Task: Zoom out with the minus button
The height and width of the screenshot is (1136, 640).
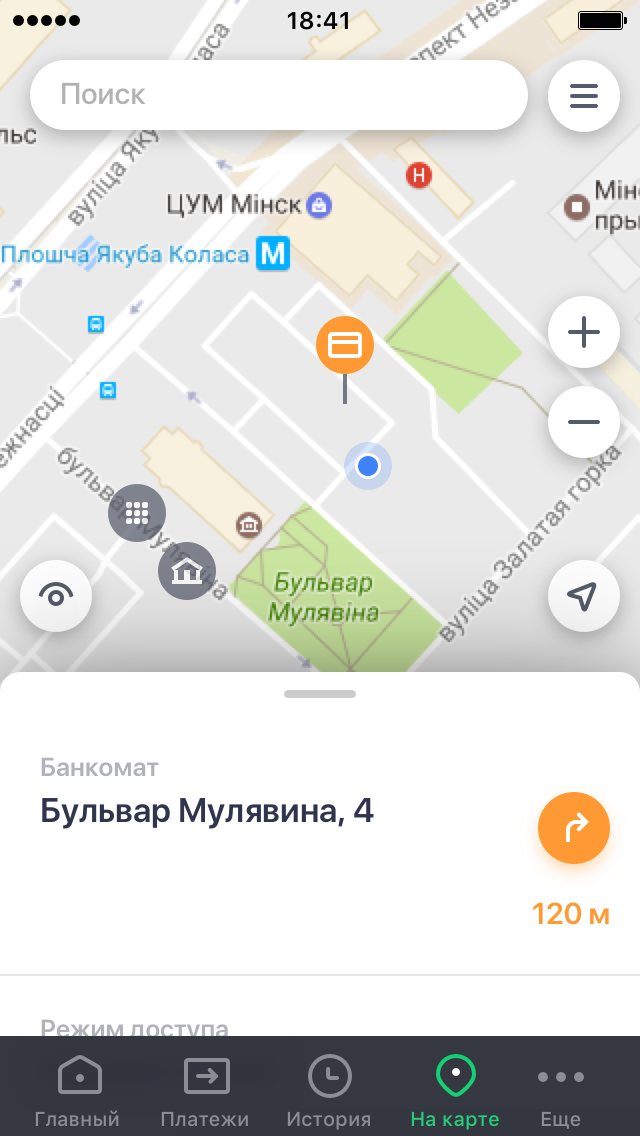Action: pyautogui.click(x=584, y=421)
